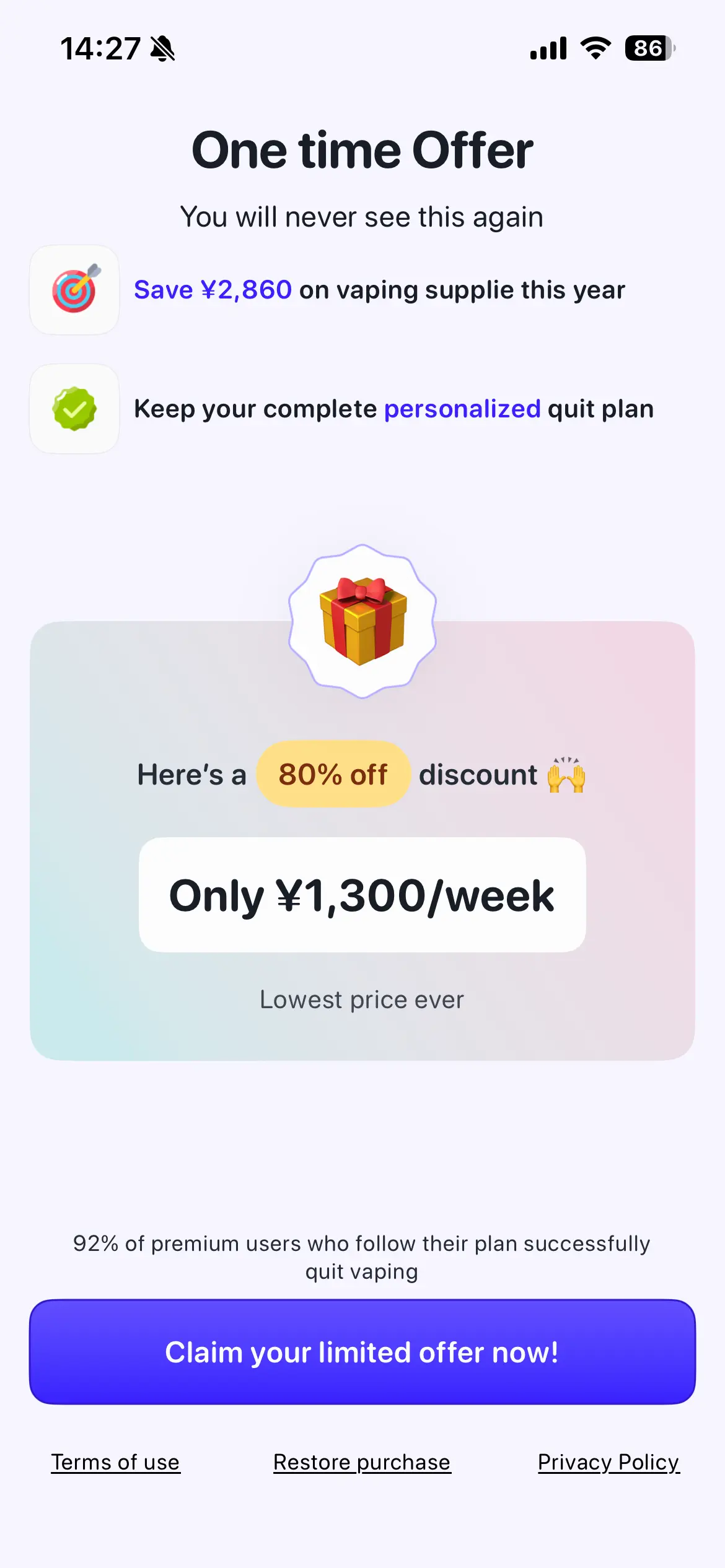Open the Terms of use link
Screen dimensions: 725x1568
point(115,1462)
